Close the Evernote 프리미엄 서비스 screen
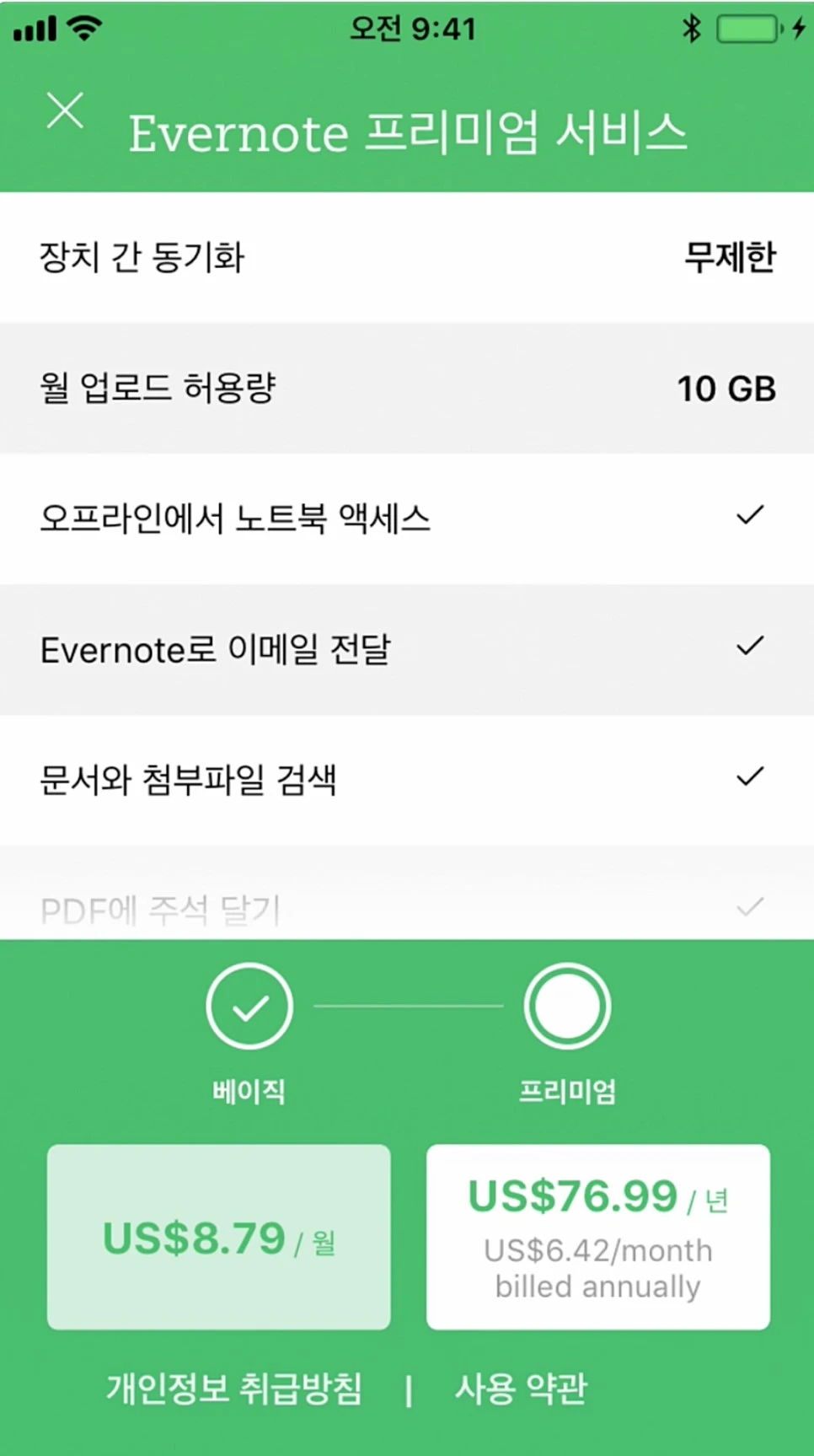The width and height of the screenshot is (814, 1456). (x=66, y=110)
